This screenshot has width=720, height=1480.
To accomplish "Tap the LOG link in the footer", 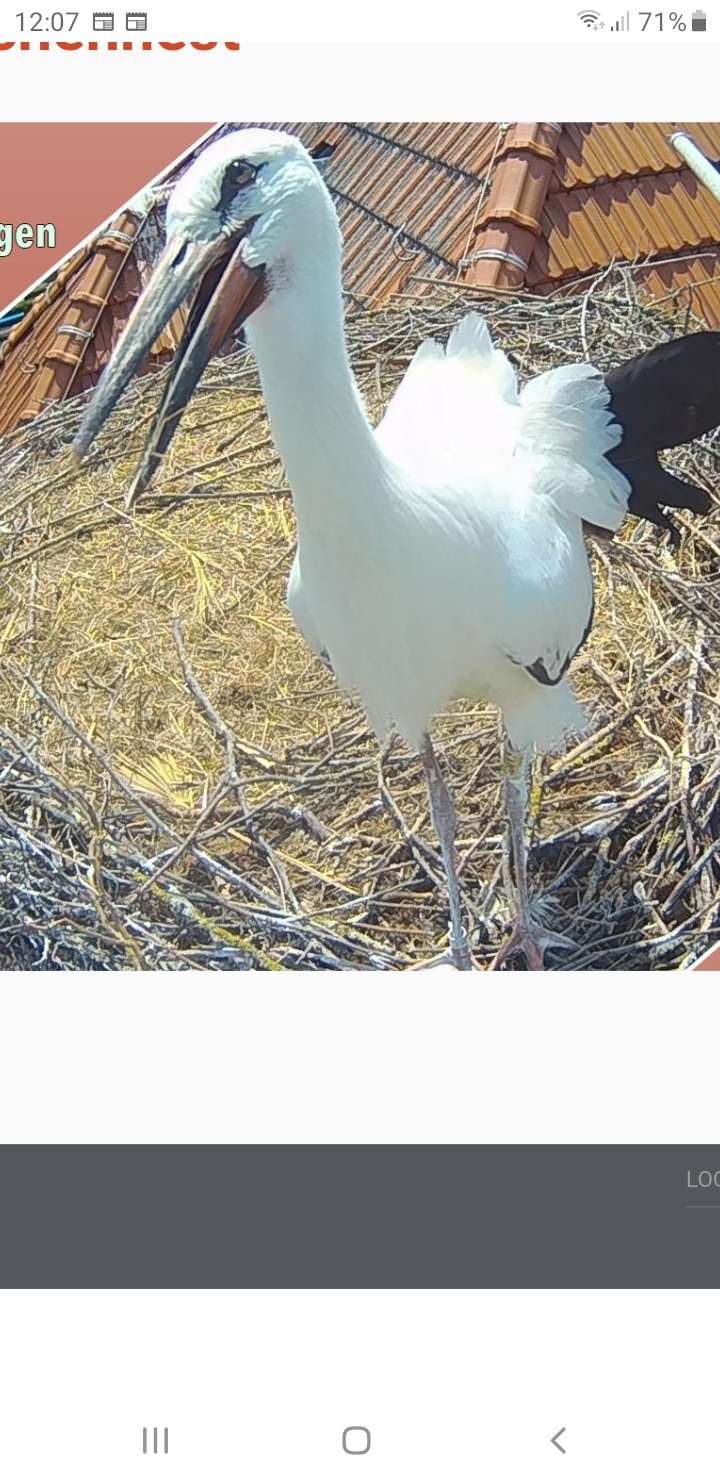I will point(703,1180).
